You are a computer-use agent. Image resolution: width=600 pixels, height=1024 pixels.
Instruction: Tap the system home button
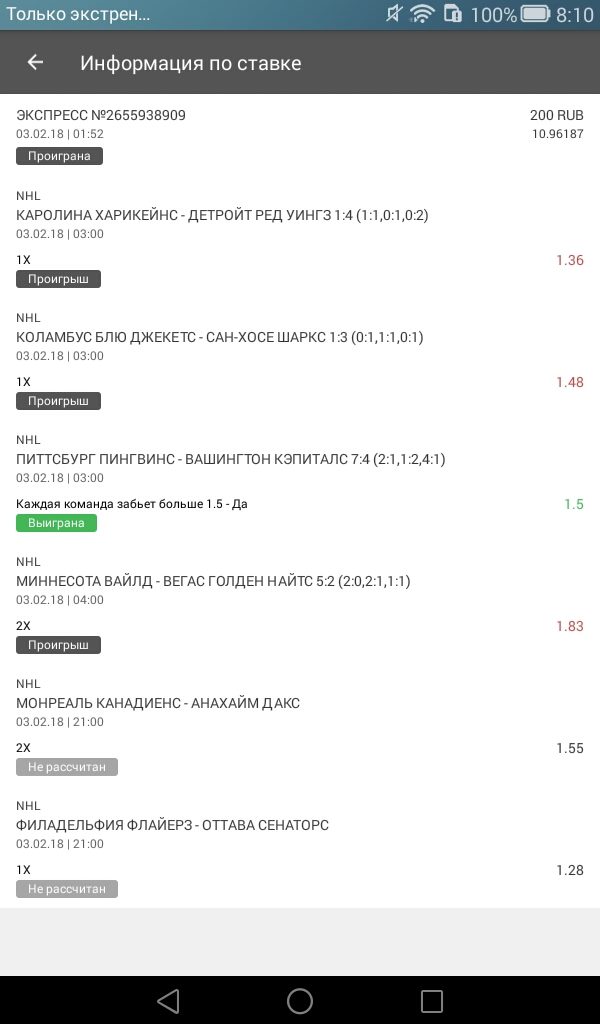[300, 1000]
